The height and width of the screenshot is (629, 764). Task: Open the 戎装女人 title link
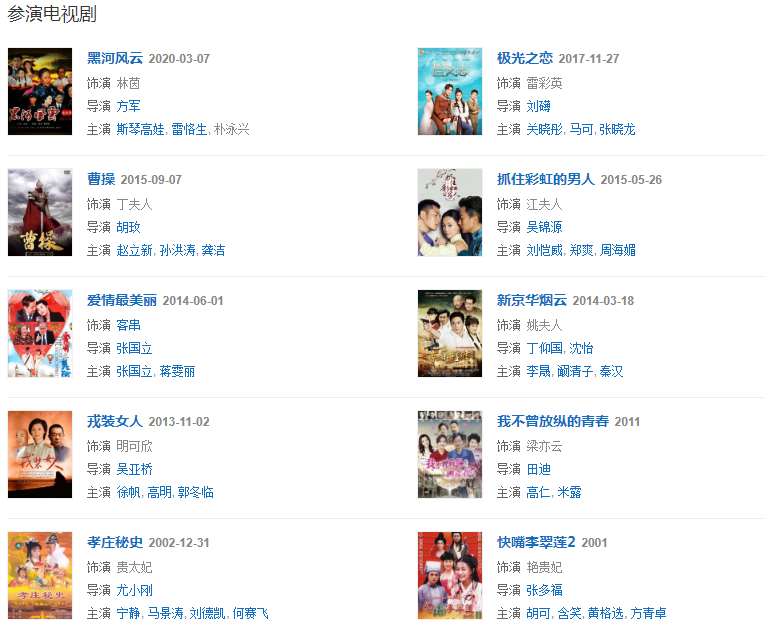115,421
